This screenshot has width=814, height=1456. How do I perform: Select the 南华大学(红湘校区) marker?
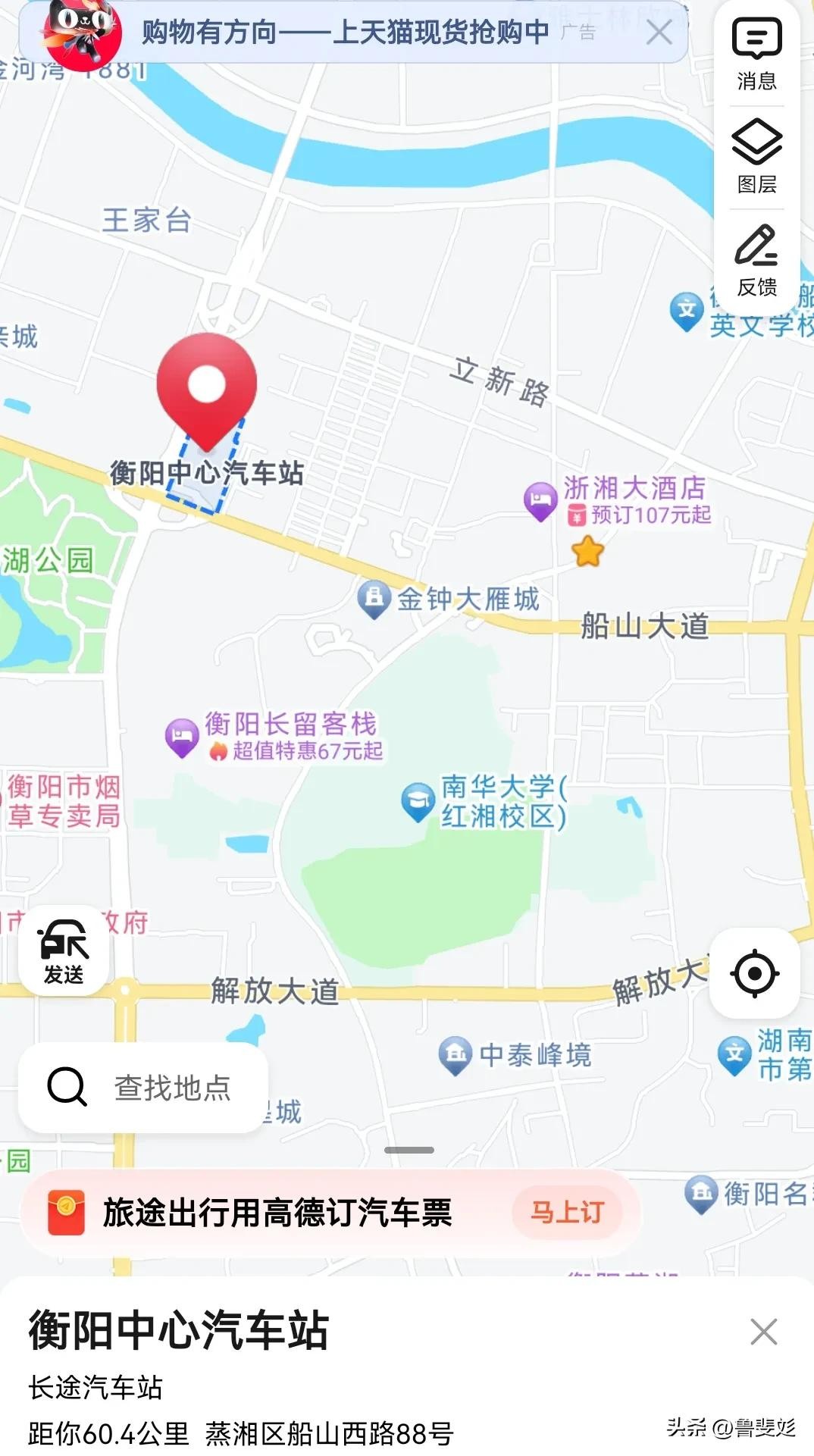(x=418, y=802)
